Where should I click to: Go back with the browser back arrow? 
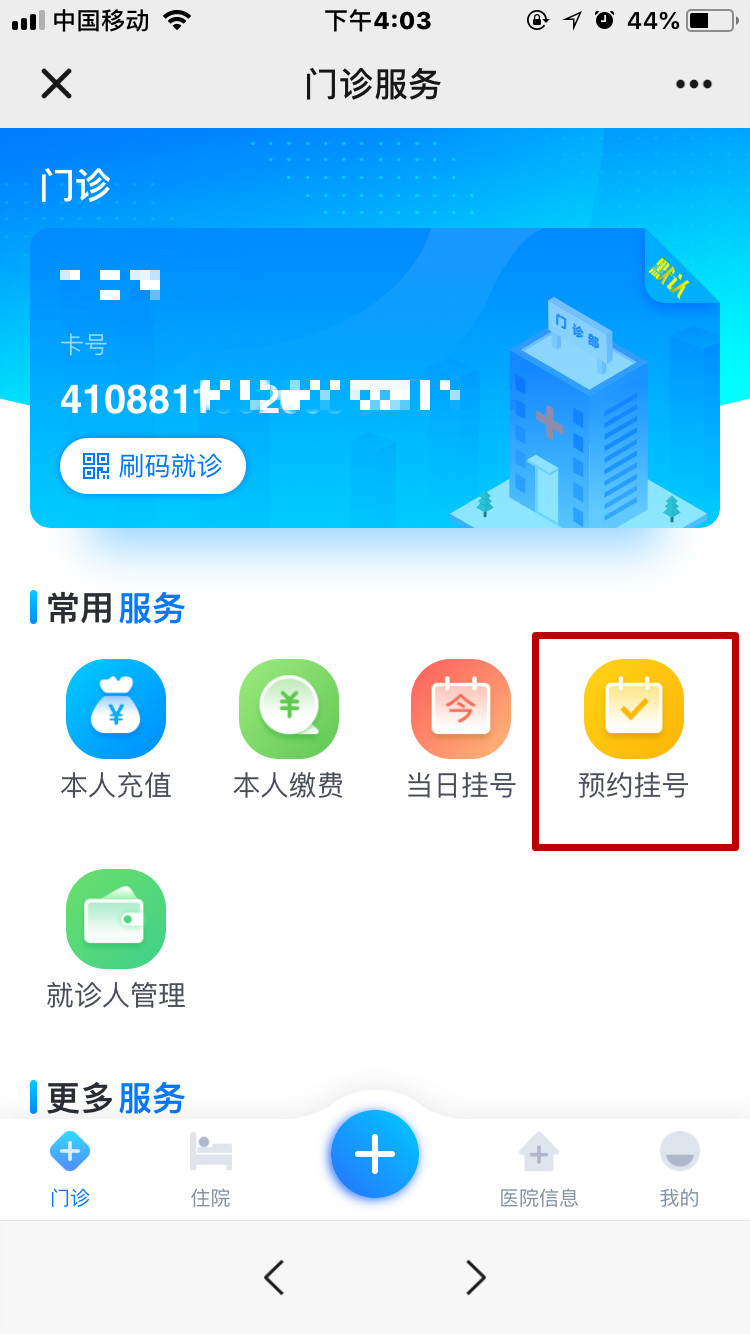click(x=274, y=1277)
